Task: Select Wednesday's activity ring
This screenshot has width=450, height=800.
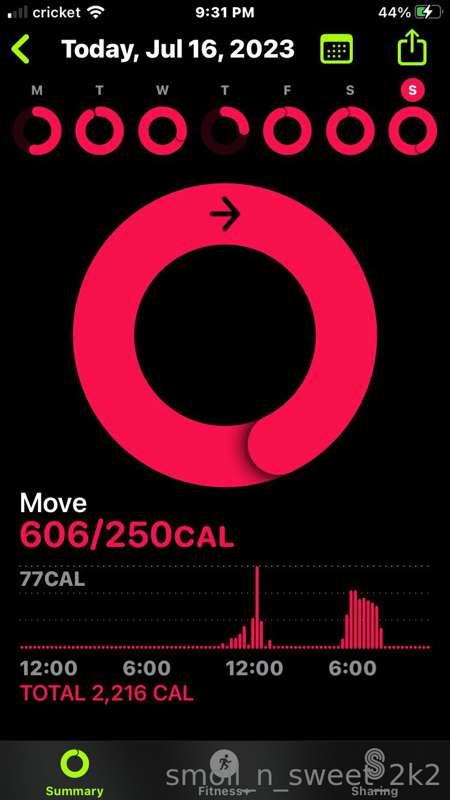Action: tap(162, 131)
